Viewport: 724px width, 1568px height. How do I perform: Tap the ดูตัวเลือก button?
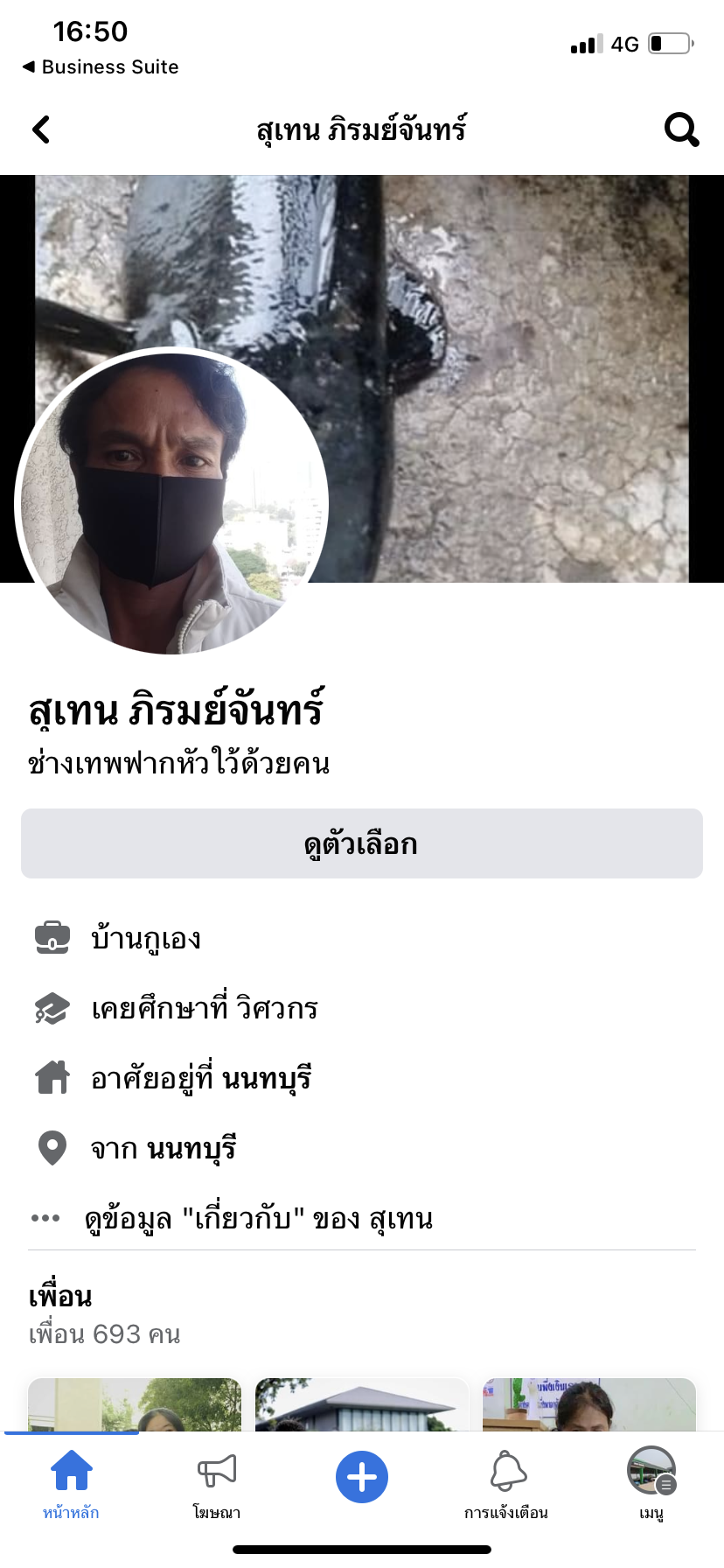[x=362, y=843]
